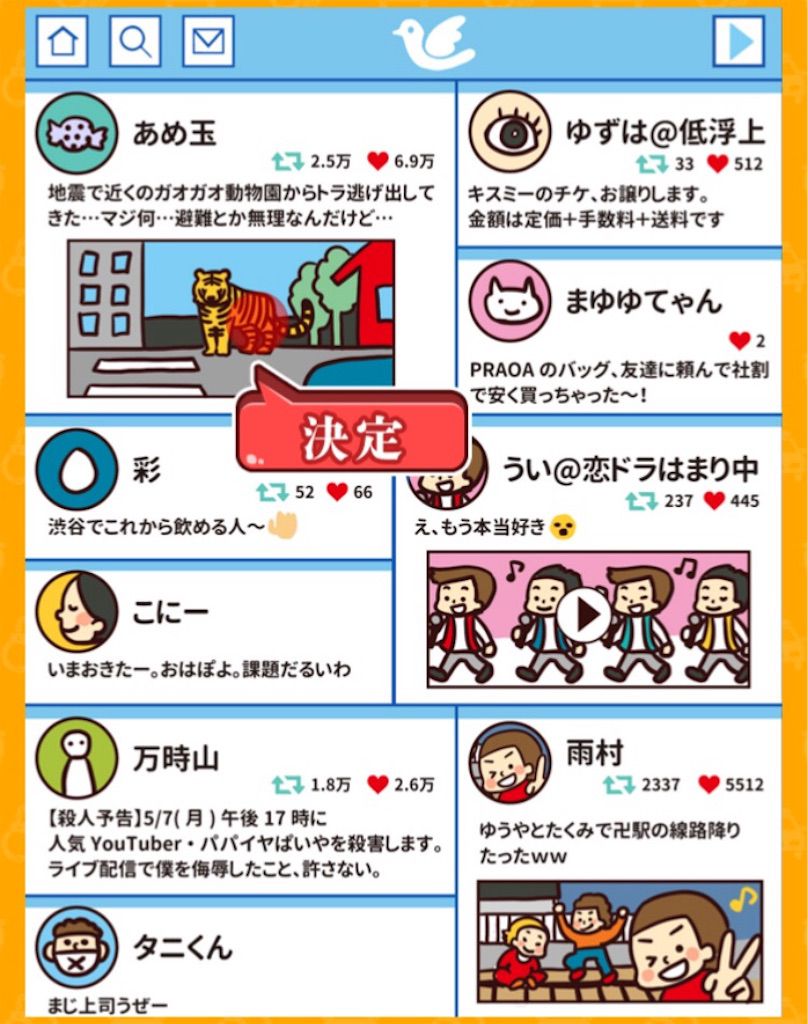808x1024 pixels.
Task: Choose 雨村's railway track post
Action: click(618, 840)
